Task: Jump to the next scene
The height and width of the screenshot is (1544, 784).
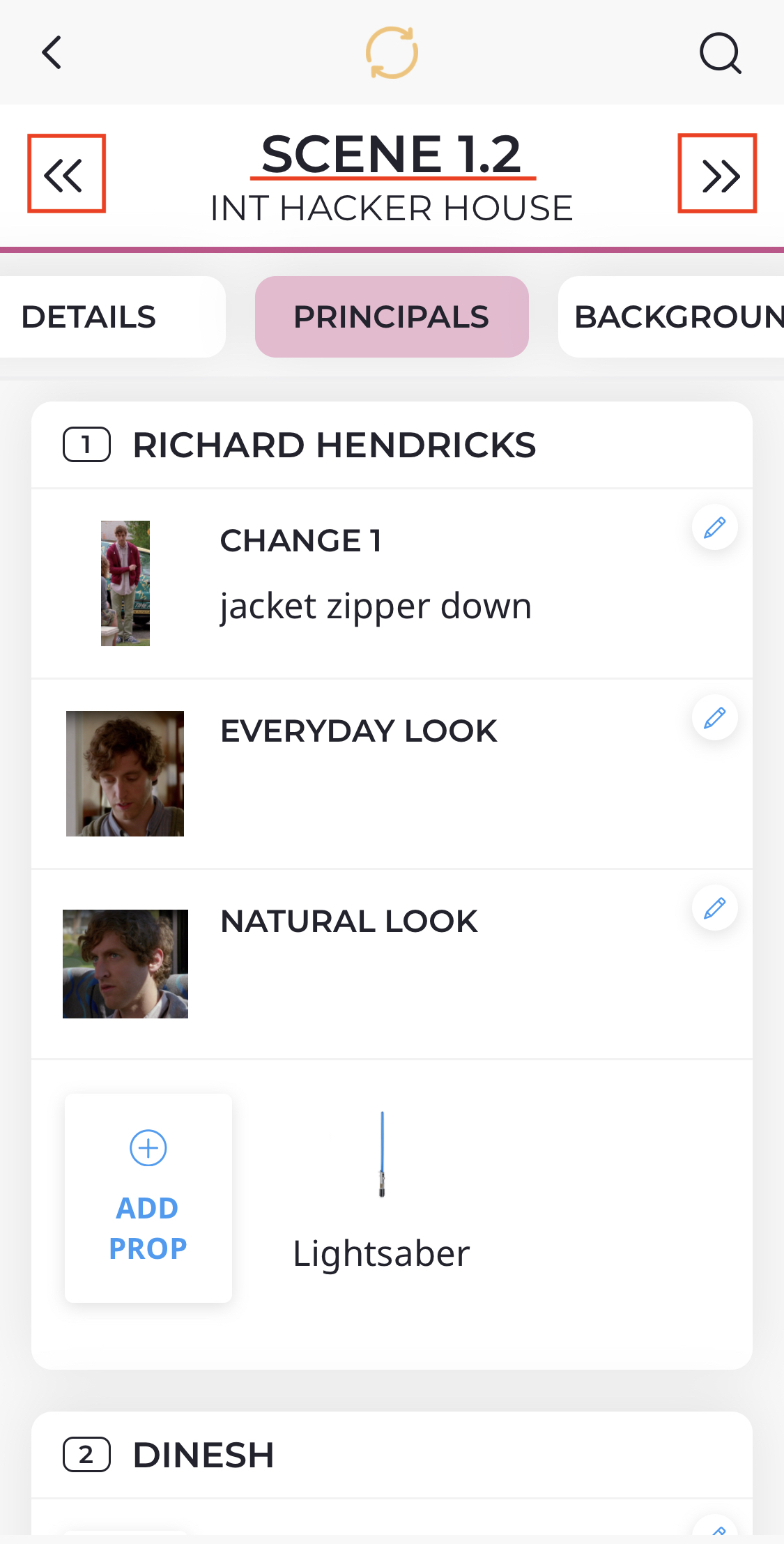Action: coord(717,174)
